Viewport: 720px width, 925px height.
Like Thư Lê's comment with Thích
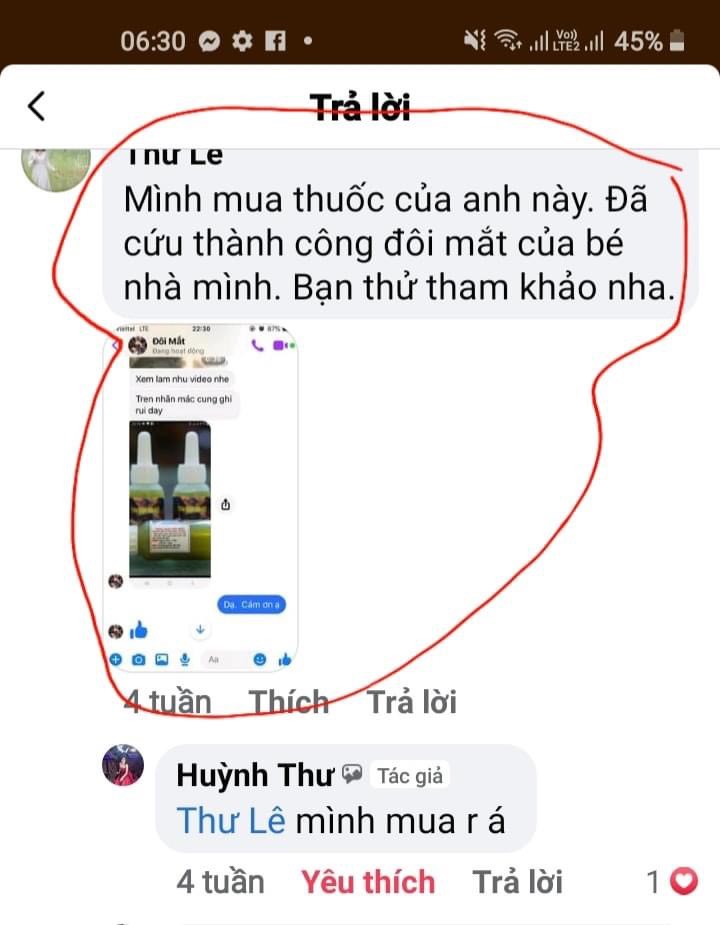click(289, 702)
